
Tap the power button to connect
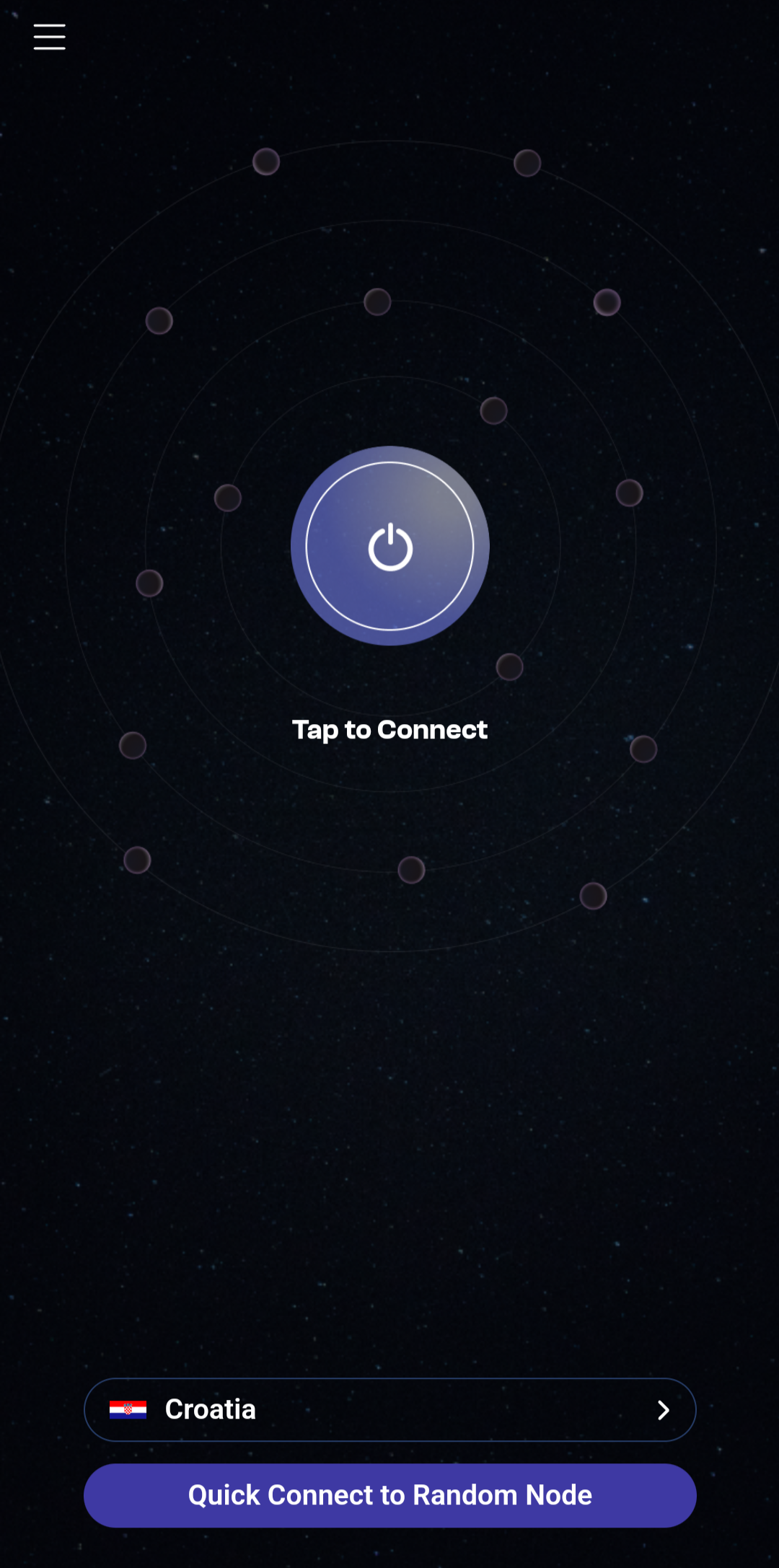[x=389, y=546]
